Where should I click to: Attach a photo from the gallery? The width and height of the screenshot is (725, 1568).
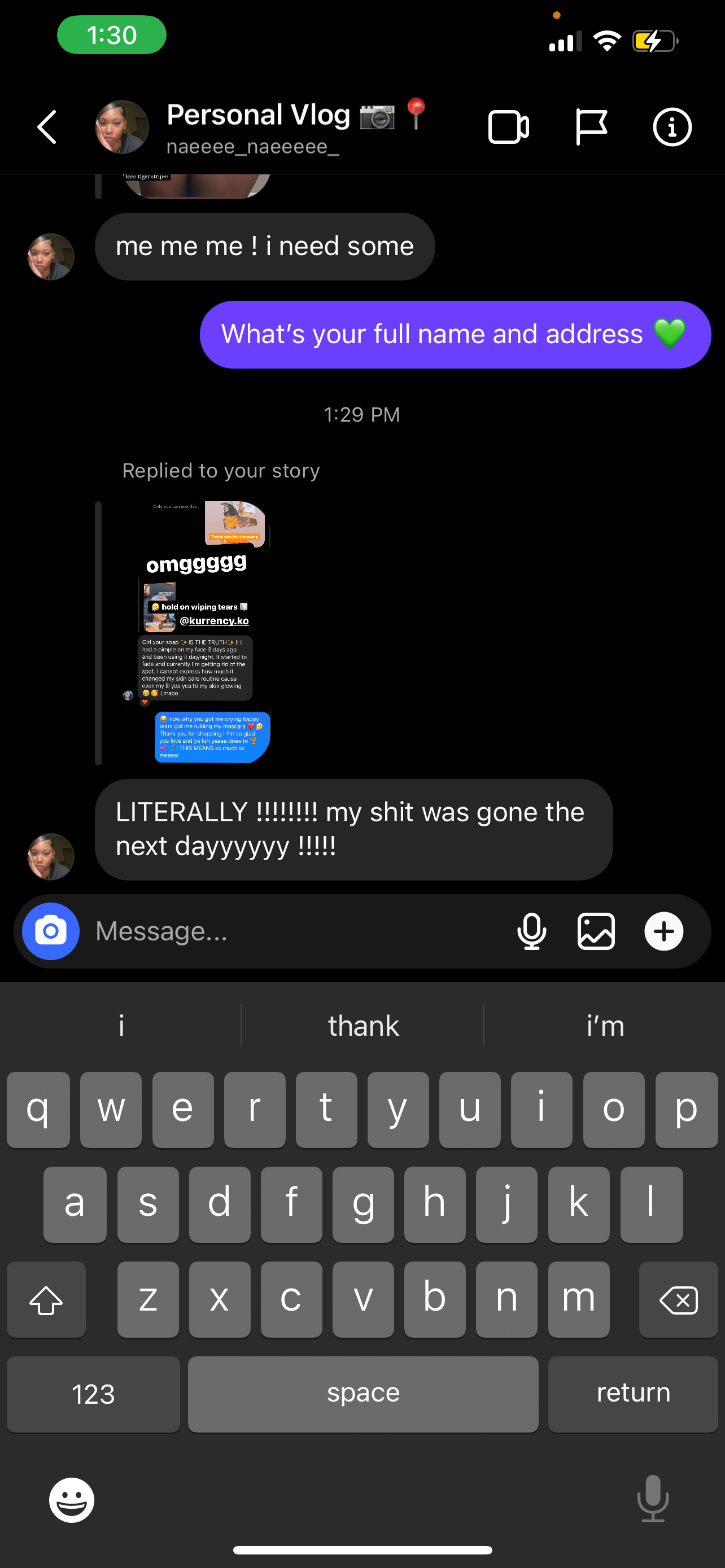point(595,931)
